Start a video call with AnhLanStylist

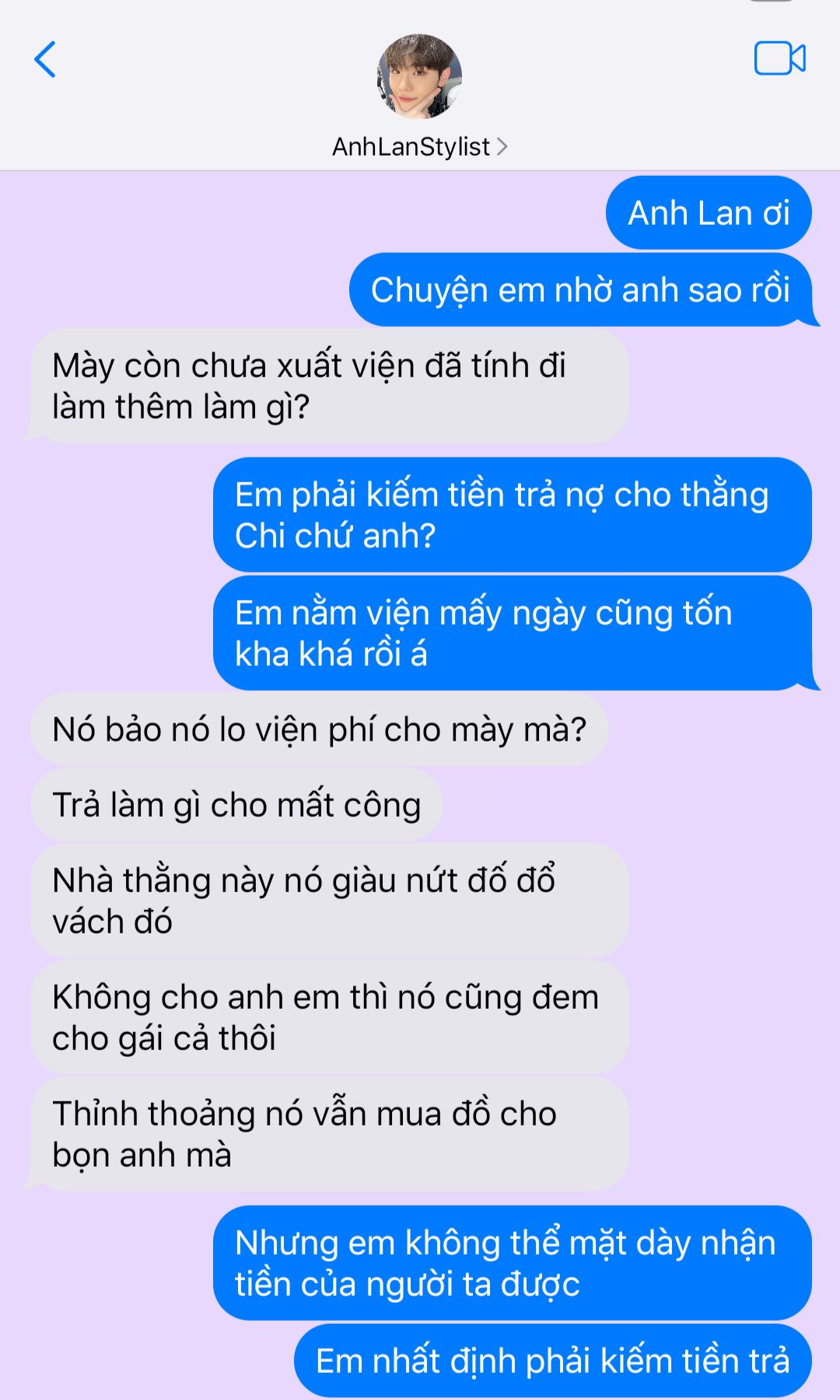coord(780,58)
